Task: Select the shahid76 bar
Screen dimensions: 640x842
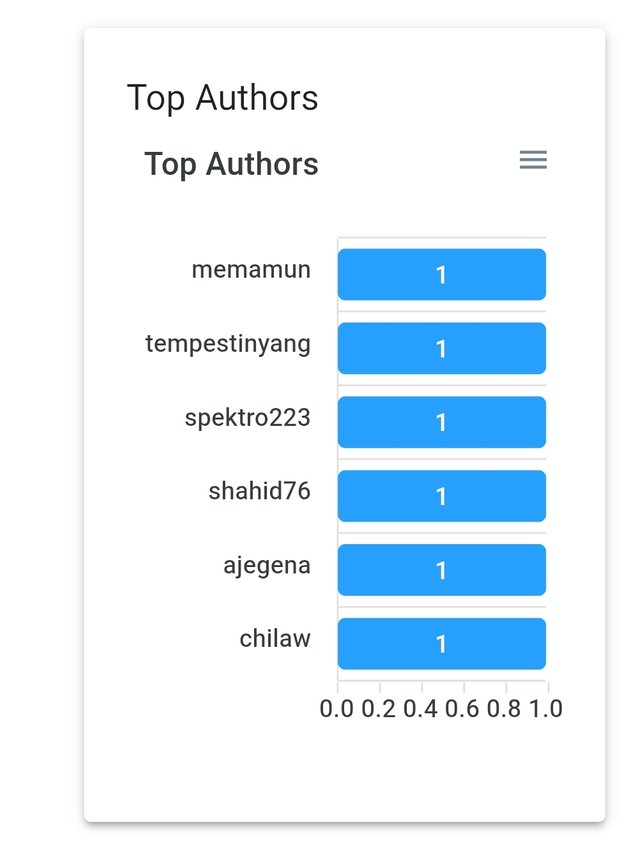Action: (x=441, y=496)
